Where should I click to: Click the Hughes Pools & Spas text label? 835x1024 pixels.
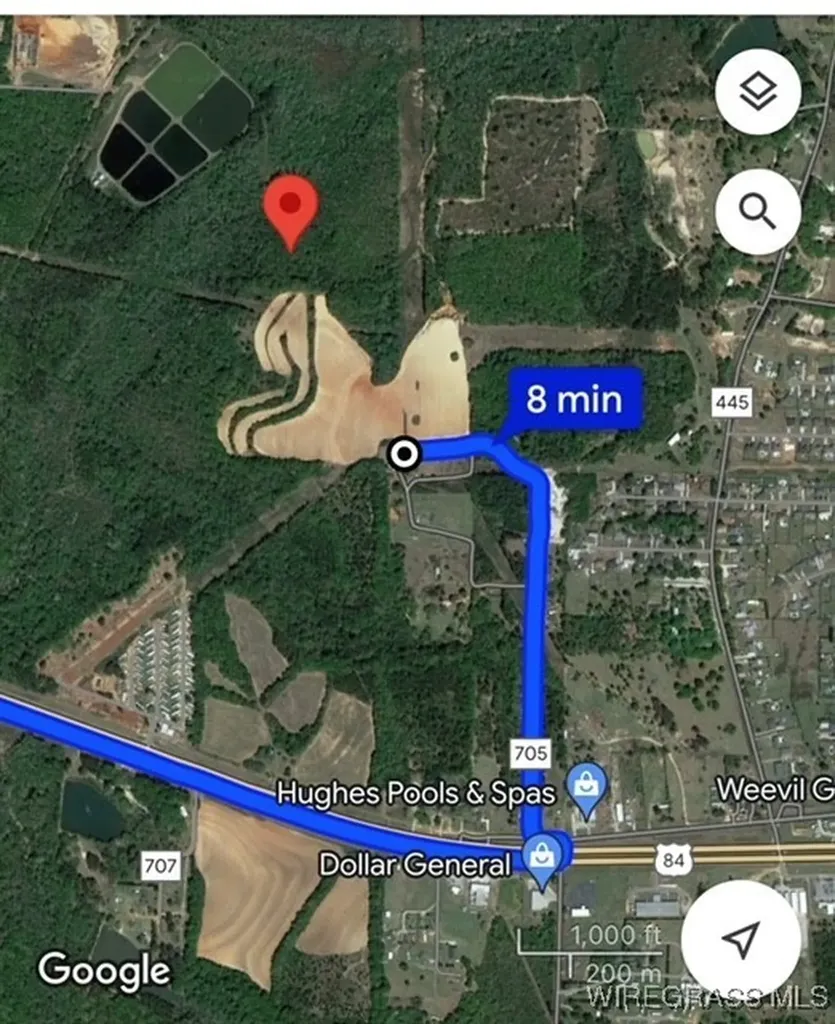[x=416, y=792]
